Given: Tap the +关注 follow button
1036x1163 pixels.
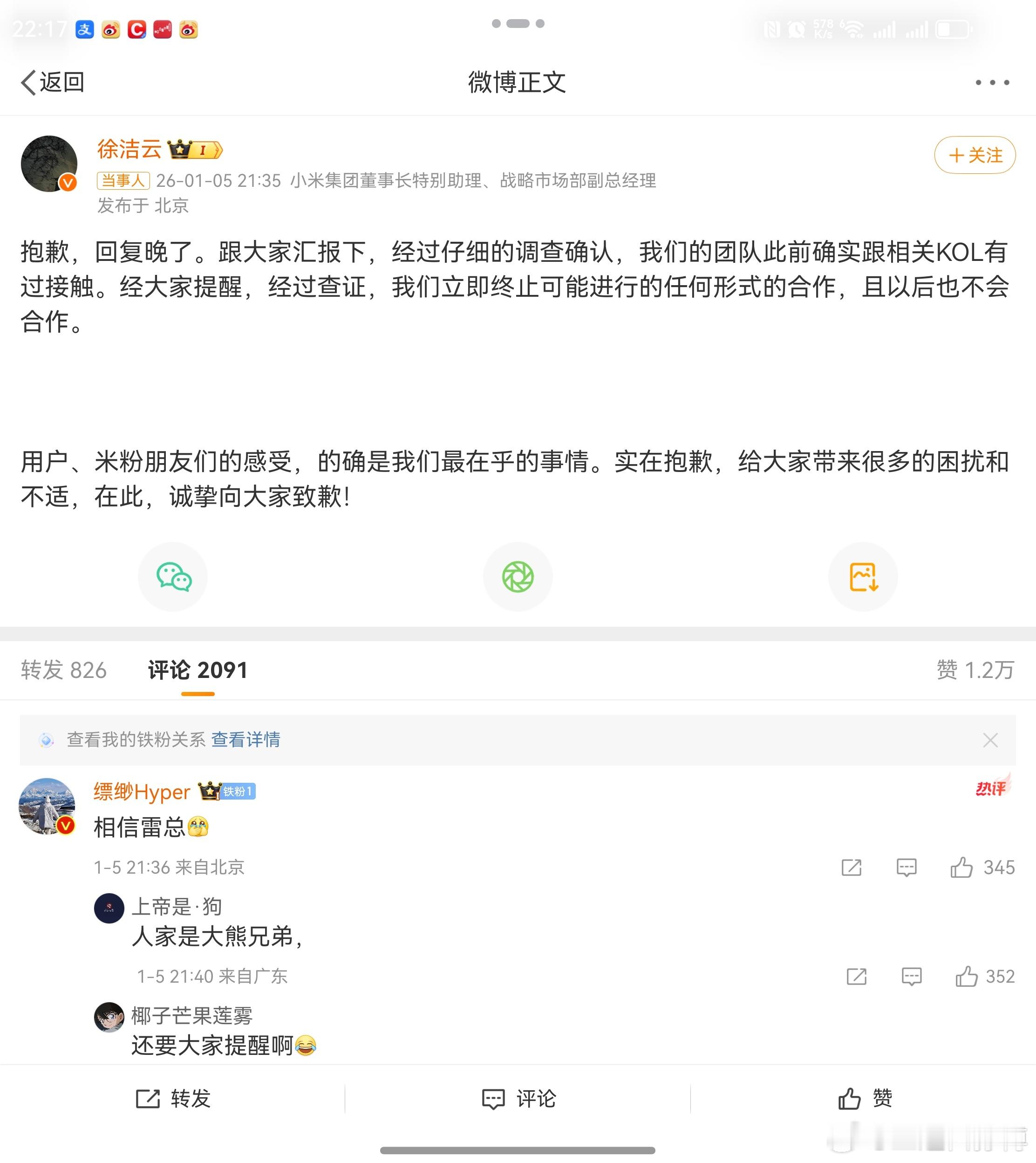Looking at the screenshot, I should pos(974,156).
